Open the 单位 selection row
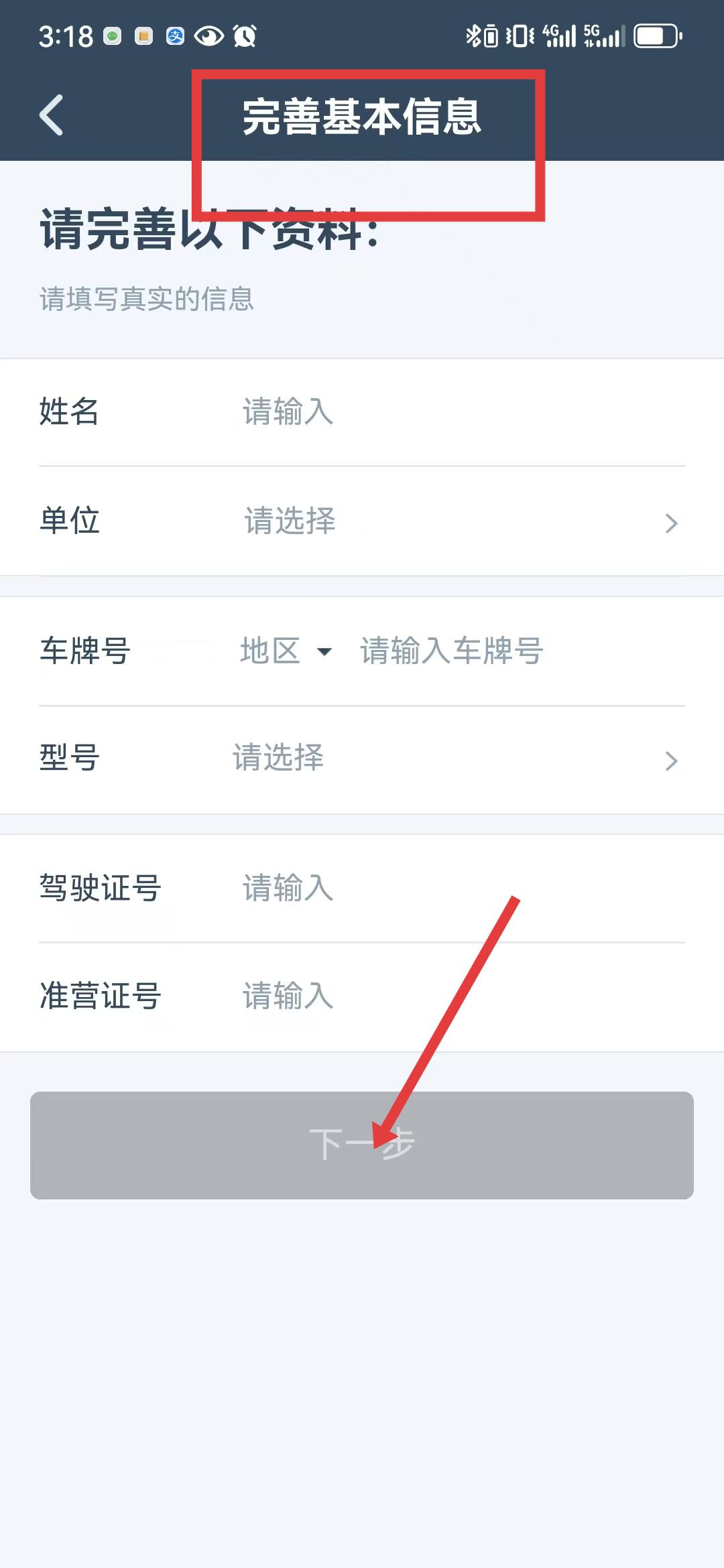 point(362,521)
